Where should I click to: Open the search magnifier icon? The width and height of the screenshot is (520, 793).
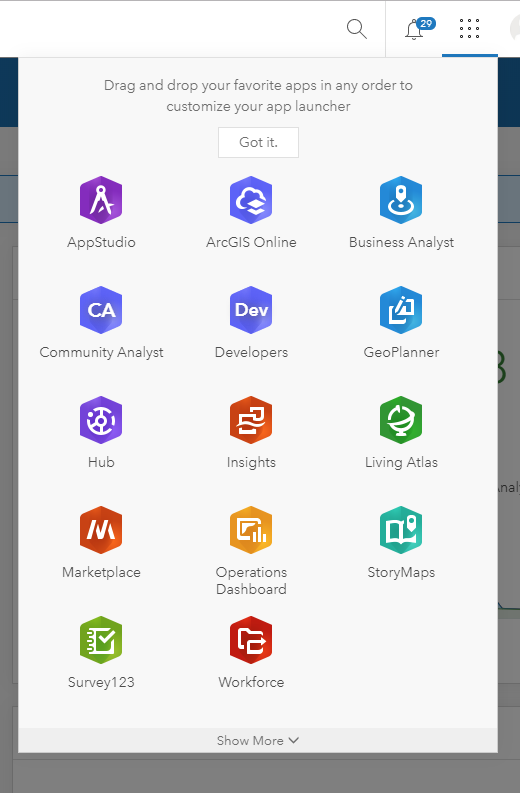357,29
